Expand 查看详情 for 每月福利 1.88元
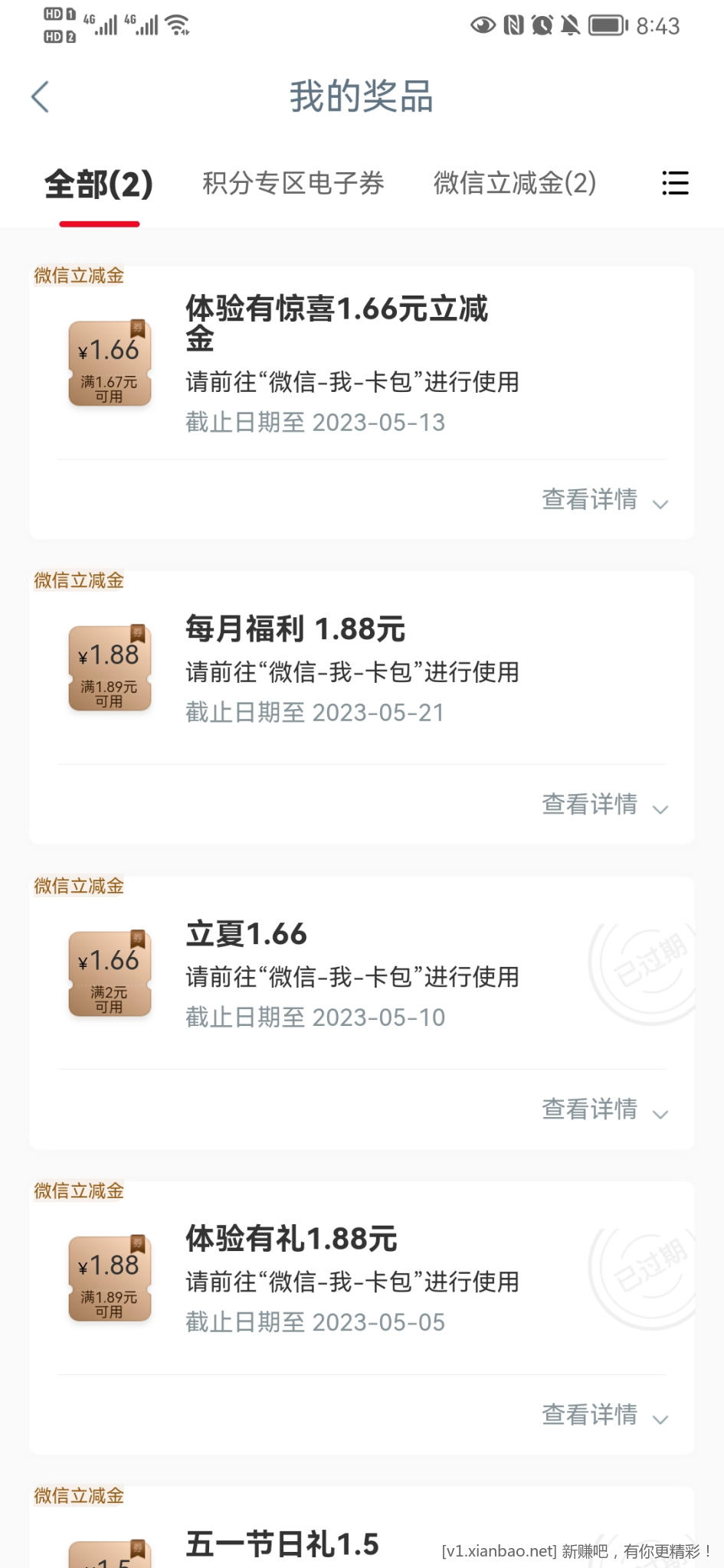Screen dimensions: 724x1568 (x=604, y=805)
